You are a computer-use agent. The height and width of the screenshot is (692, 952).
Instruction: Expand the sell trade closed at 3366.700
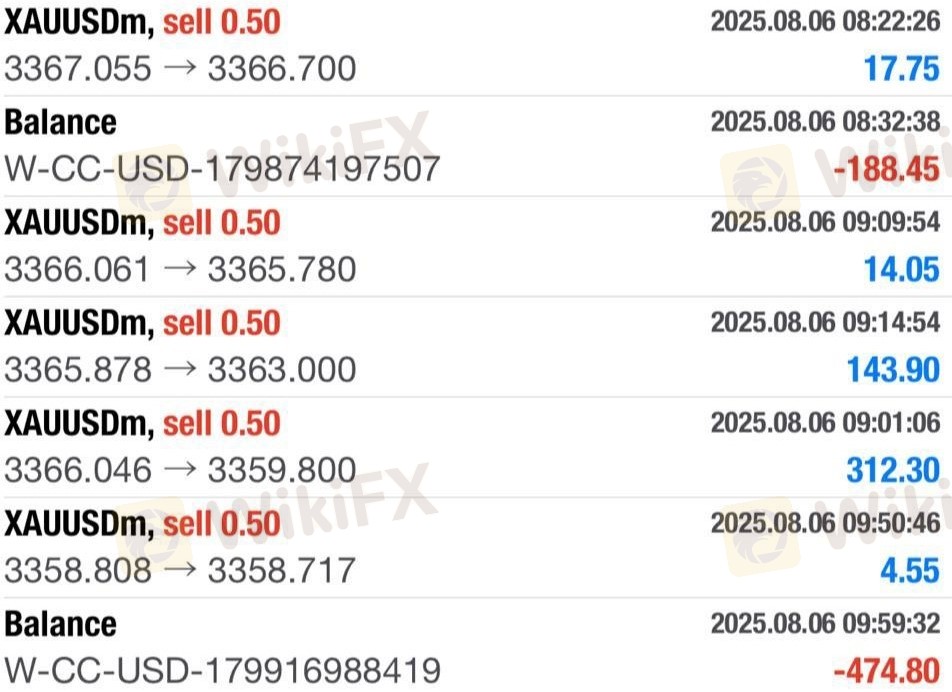pyautogui.click(x=476, y=46)
